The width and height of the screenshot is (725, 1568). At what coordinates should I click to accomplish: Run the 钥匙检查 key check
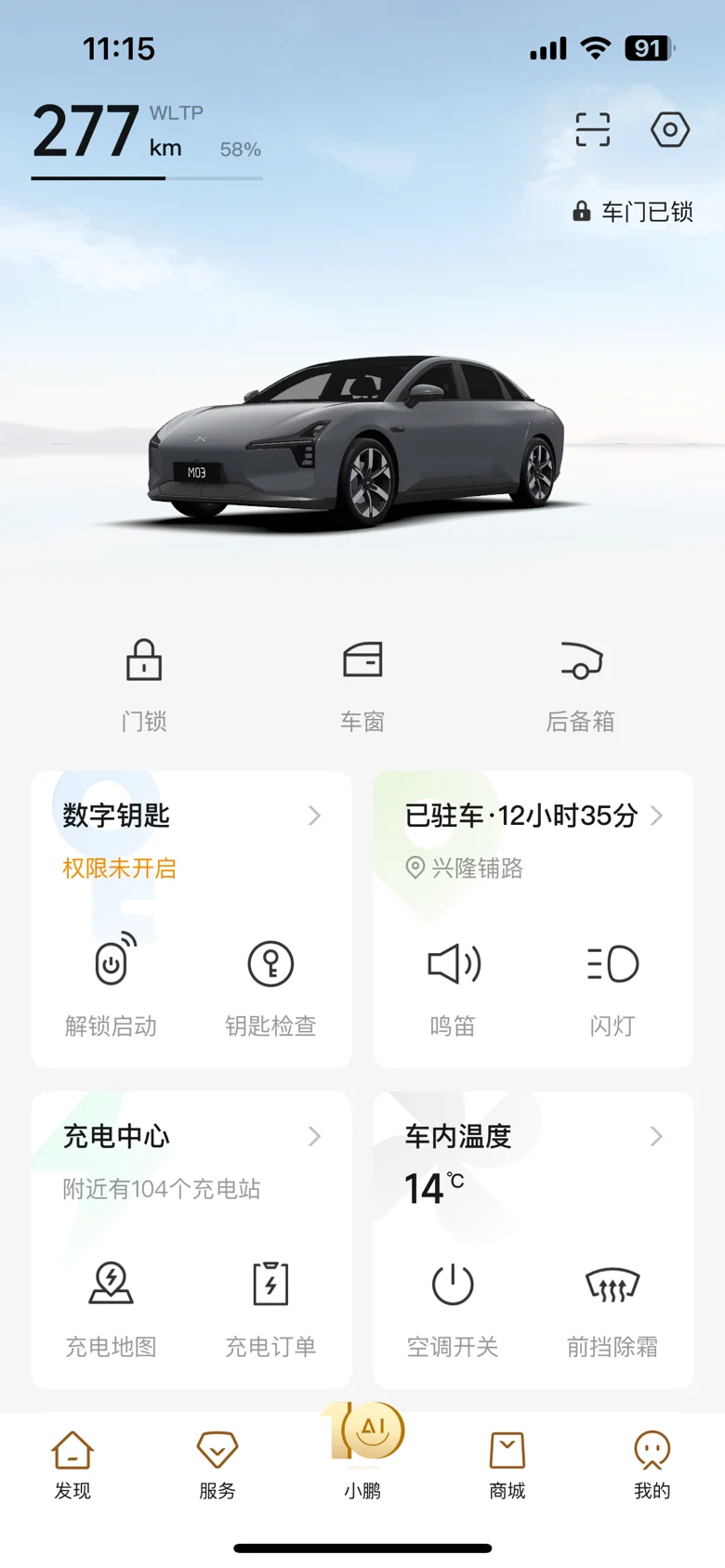(x=270, y=985)
